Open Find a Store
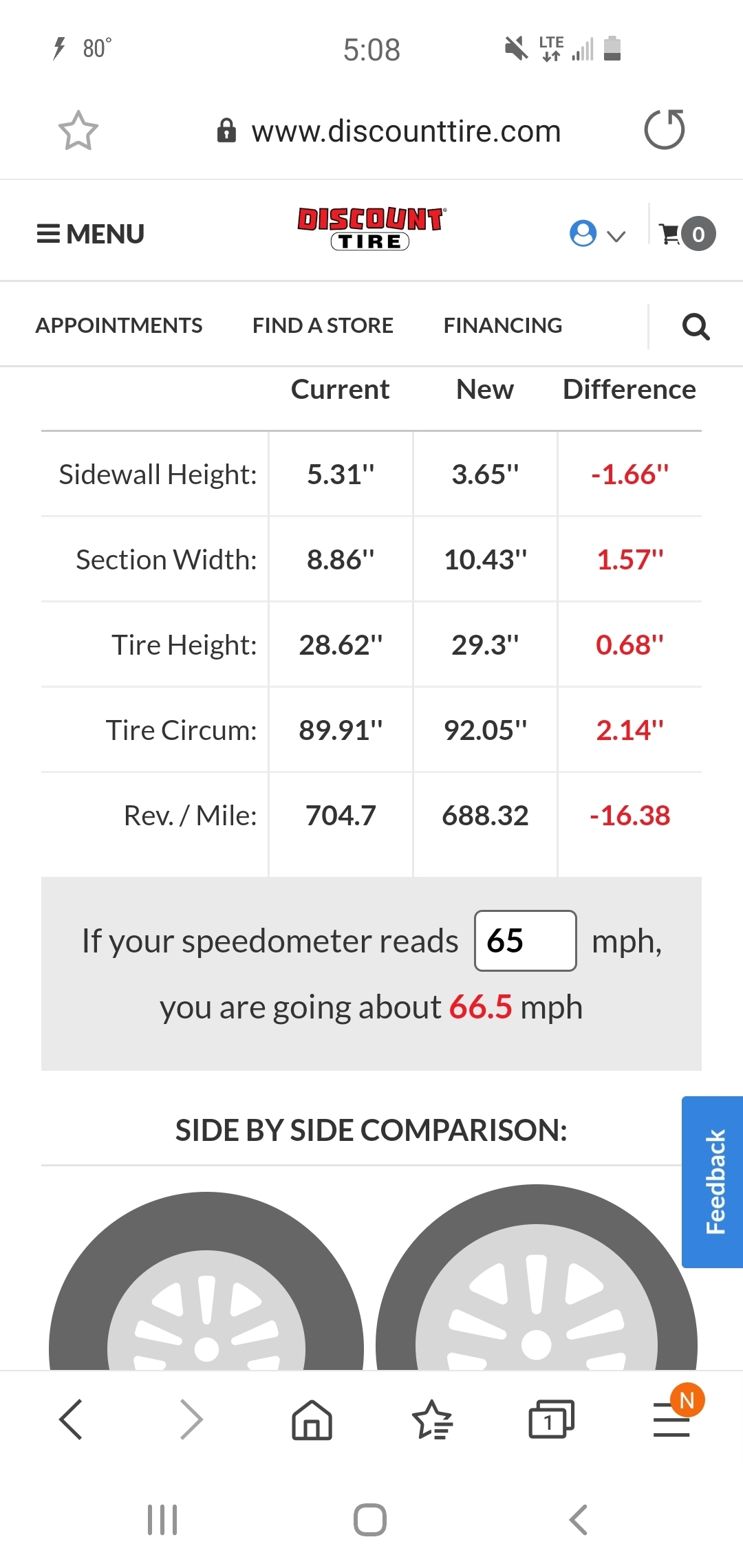The height and width of the screenshot is (1568, 743). pos(323,325)
